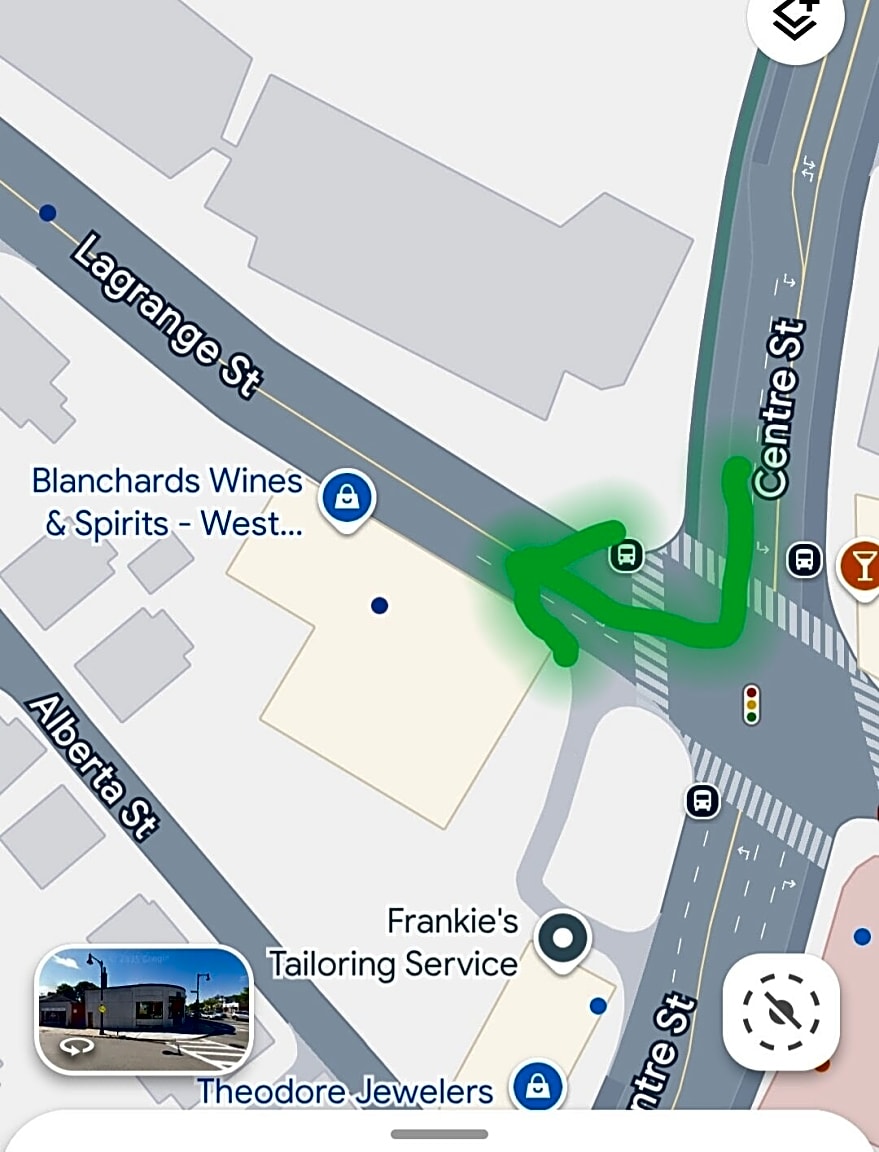Open the Street View thumbnail
This screenshot has height=1152, width=879.
144,1009
